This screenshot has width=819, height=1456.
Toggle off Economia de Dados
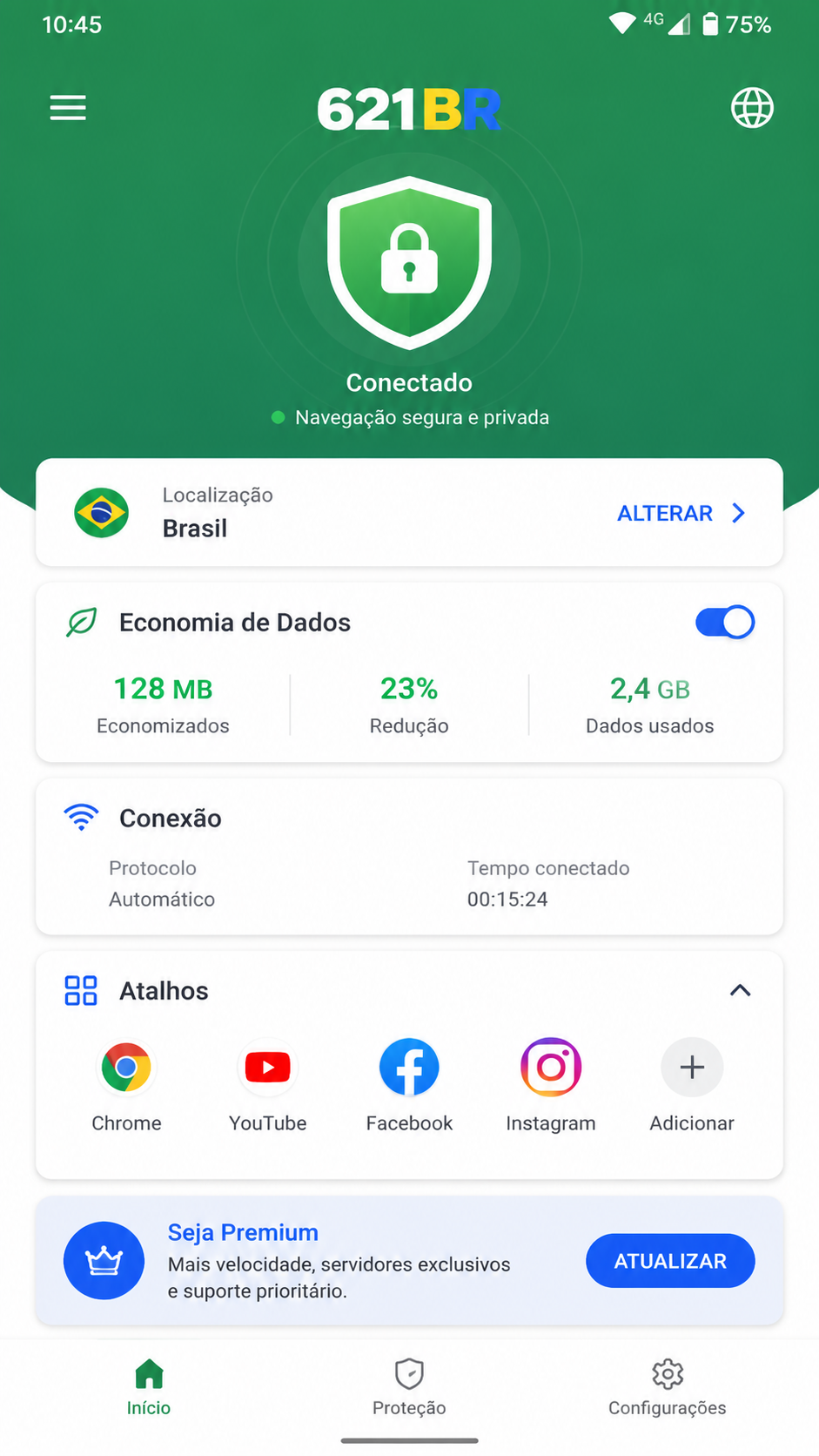click(x=724, y=623)
